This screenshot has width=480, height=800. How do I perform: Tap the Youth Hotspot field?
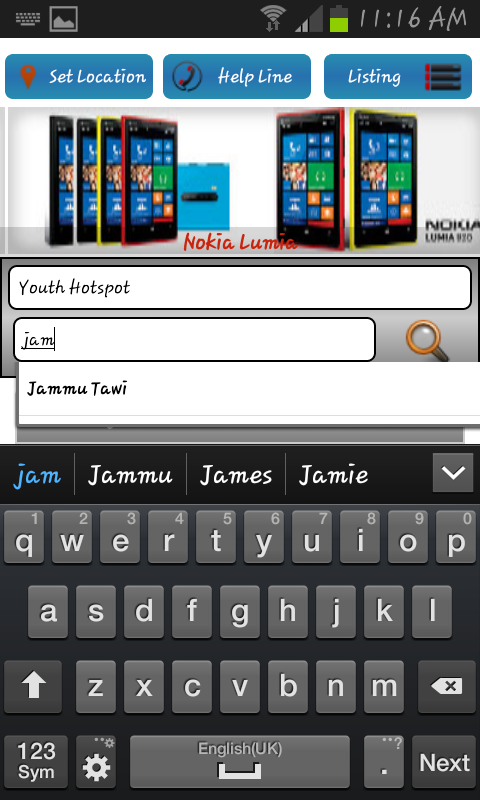click(x=240, y=287)
